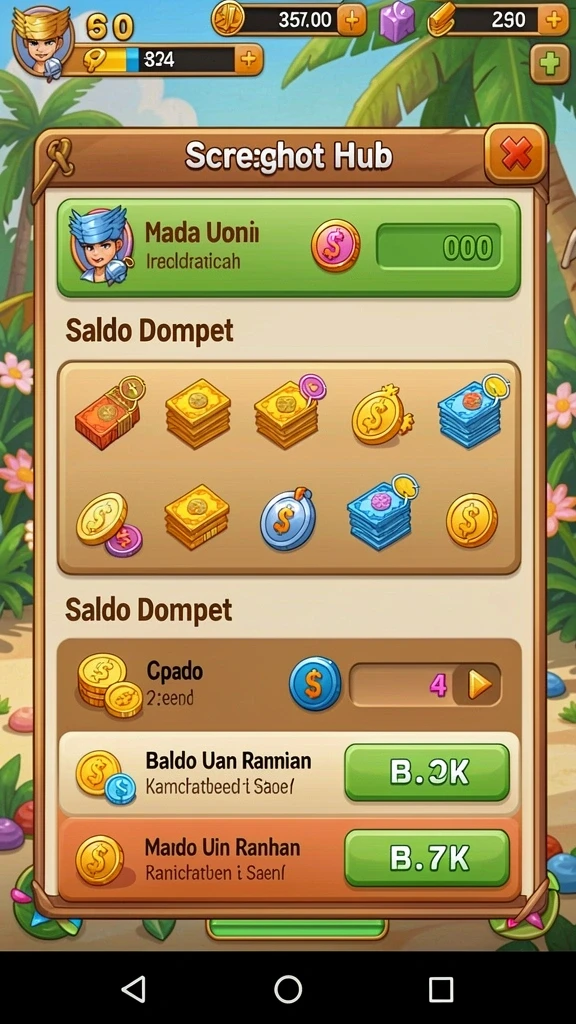
Task: Tap the plus next to energy 324
Action: tap(248, 60)
